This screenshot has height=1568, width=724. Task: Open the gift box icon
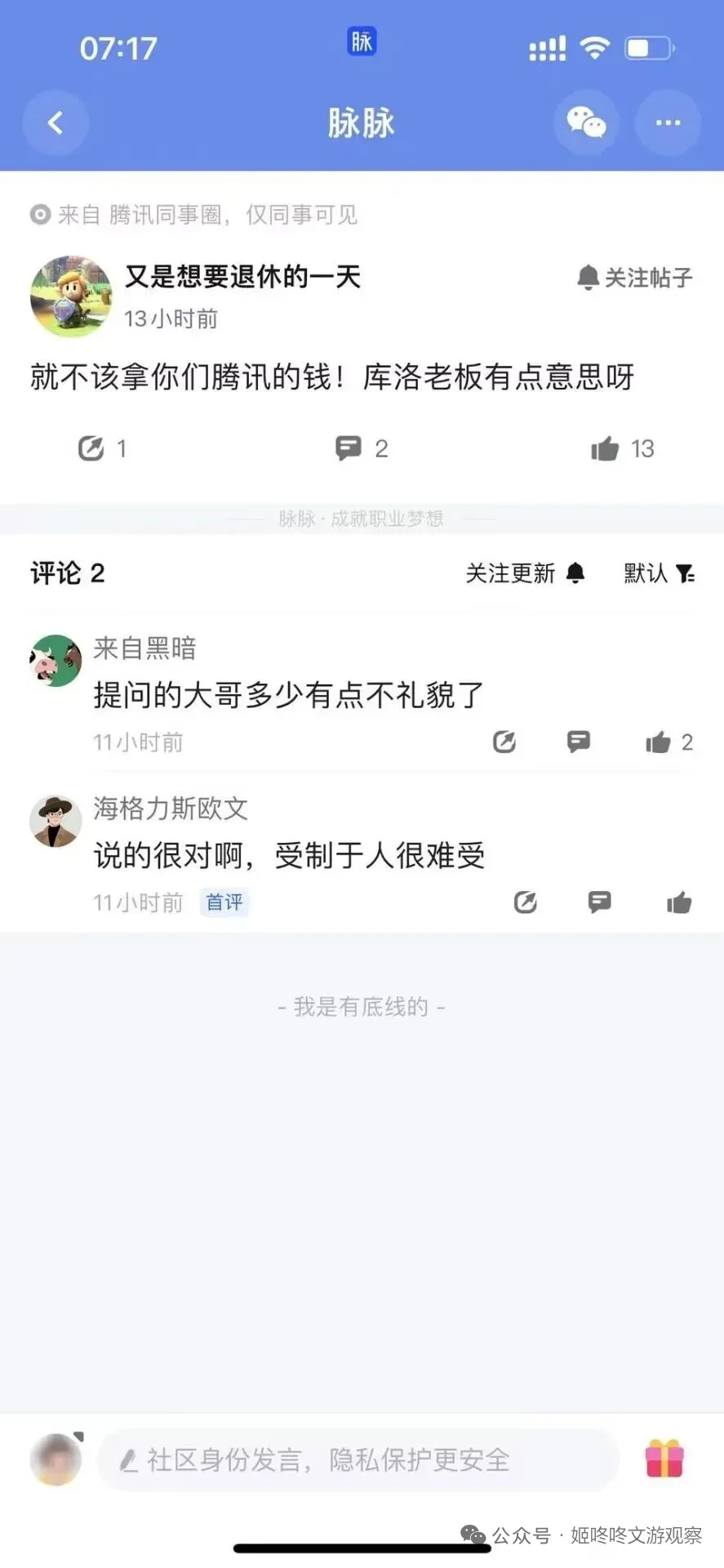[x=664, y=1459]
